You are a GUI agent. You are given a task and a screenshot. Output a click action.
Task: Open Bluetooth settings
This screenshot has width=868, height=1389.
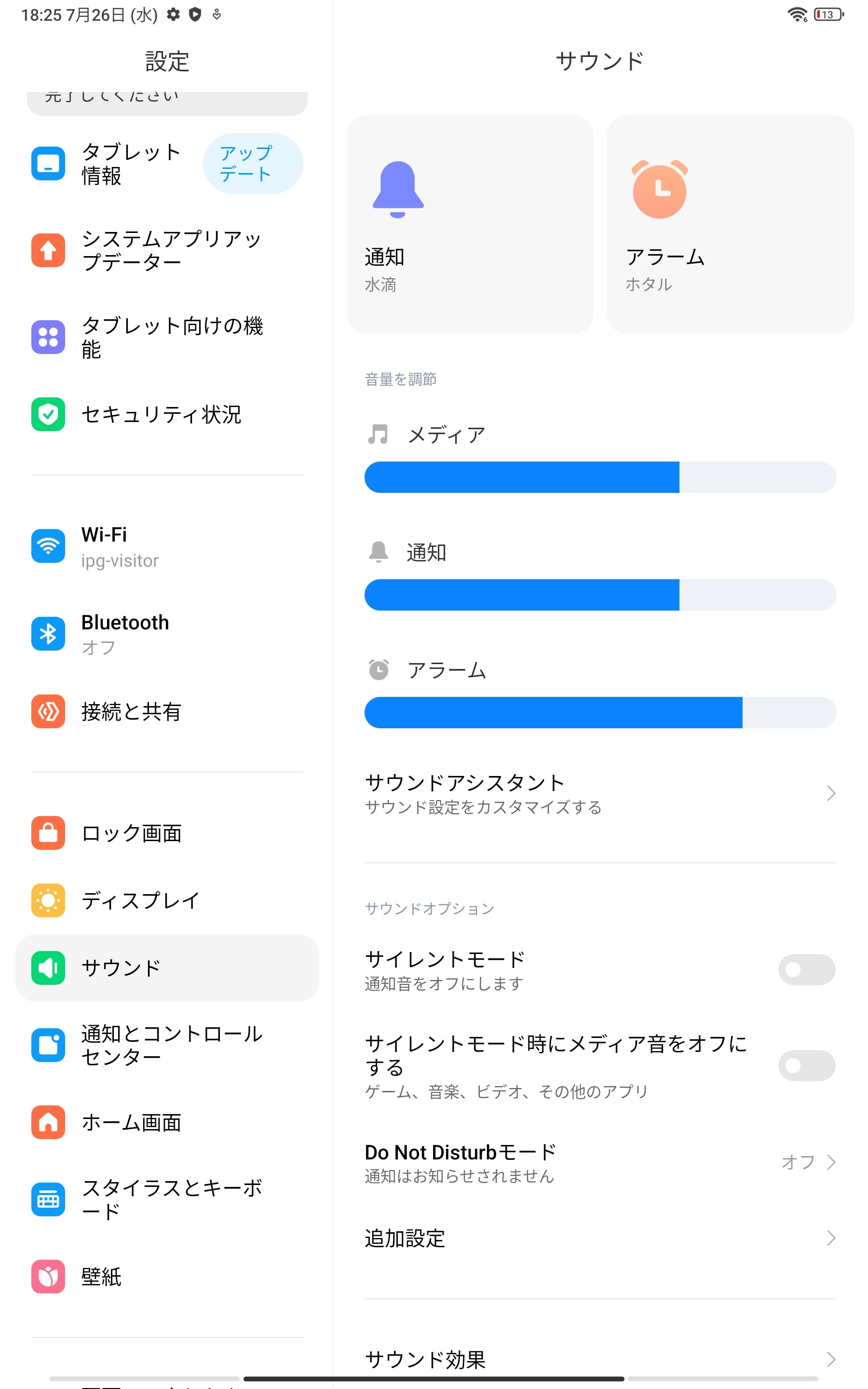tap(166, 634)
